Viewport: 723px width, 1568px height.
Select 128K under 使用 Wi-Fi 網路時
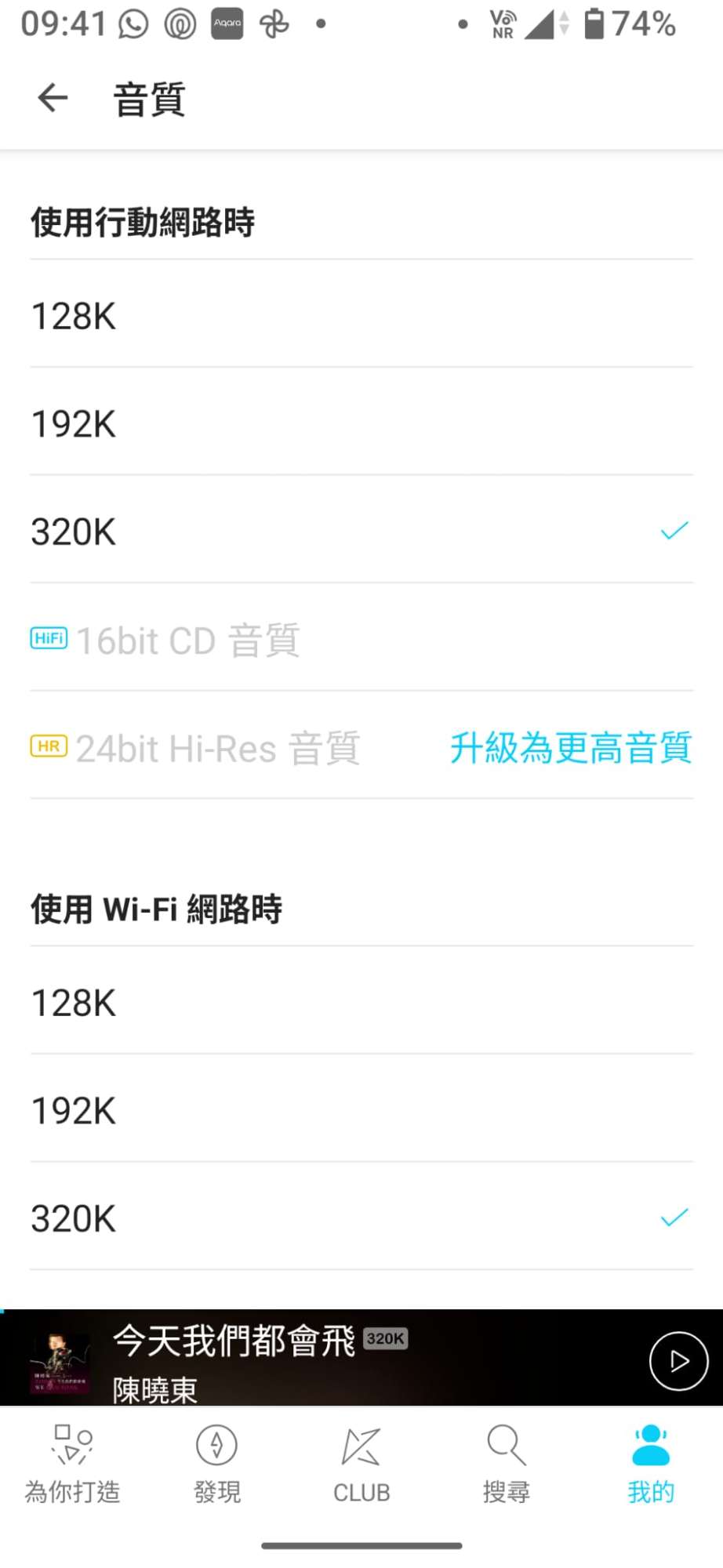point(361,1003)
